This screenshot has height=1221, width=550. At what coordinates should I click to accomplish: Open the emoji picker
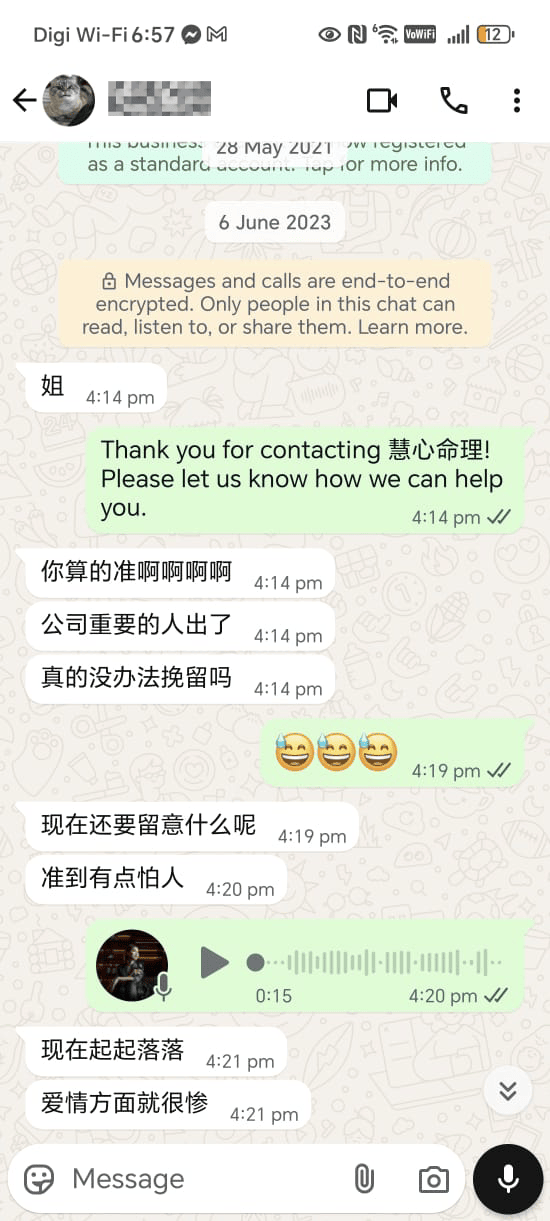[39, 1179]
